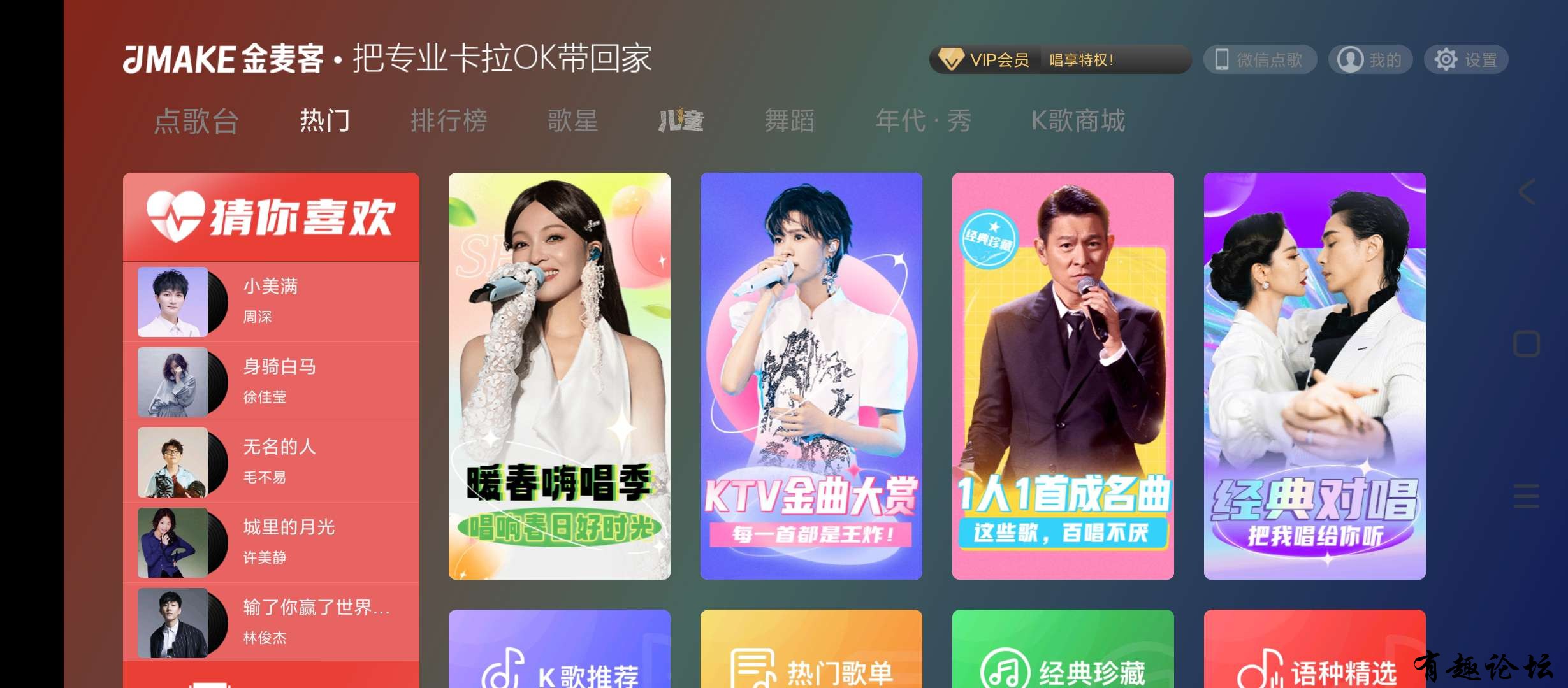Select the song 身骑白马 by 徐佳莹

click(x=271, y=382)
